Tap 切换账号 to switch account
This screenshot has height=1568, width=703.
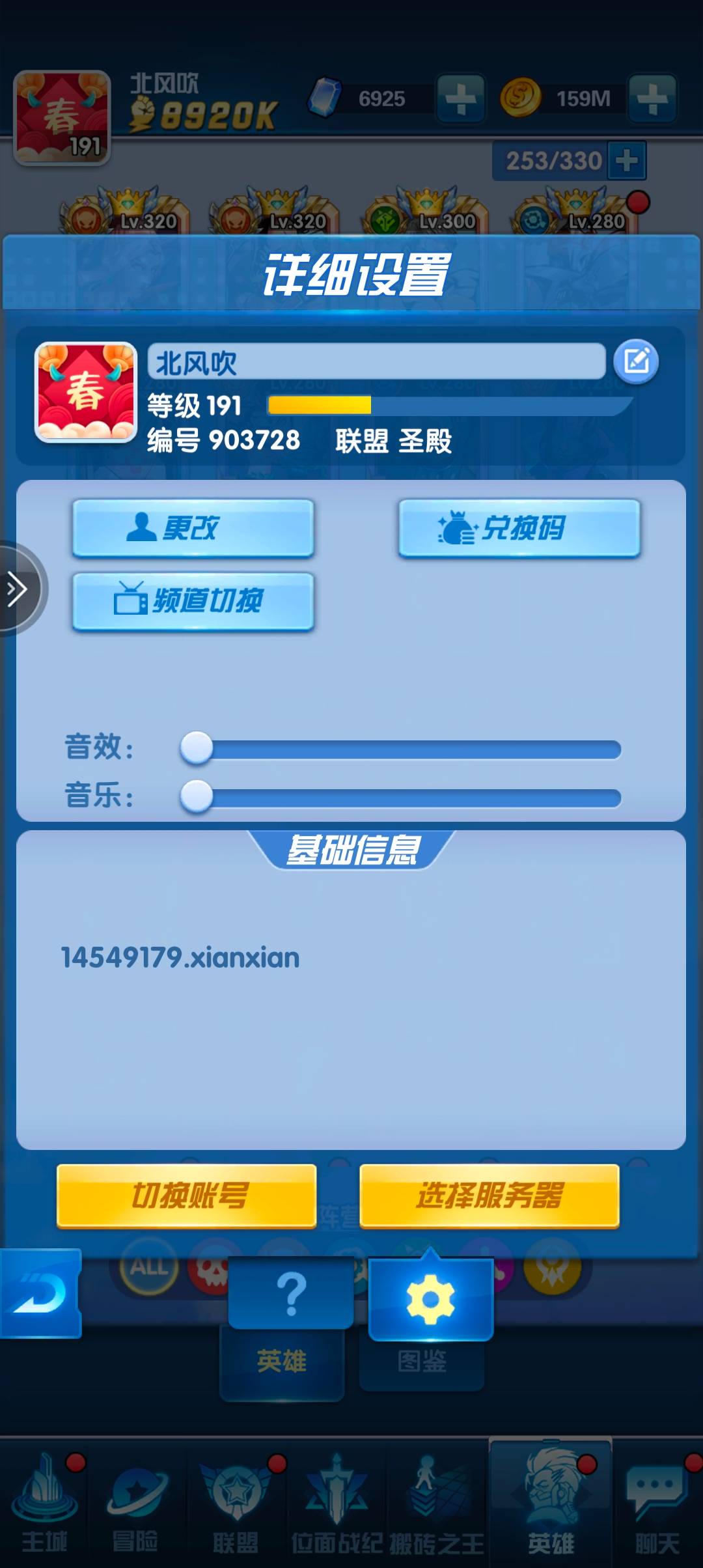187,1196
